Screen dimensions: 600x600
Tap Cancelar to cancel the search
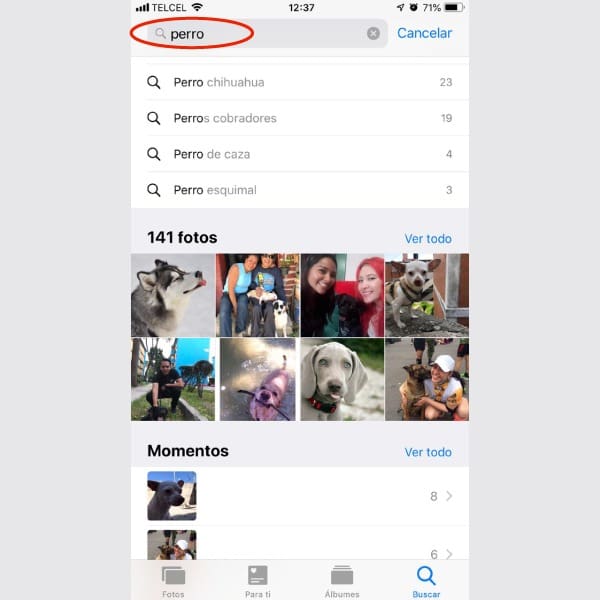click(x=424, y=33)
